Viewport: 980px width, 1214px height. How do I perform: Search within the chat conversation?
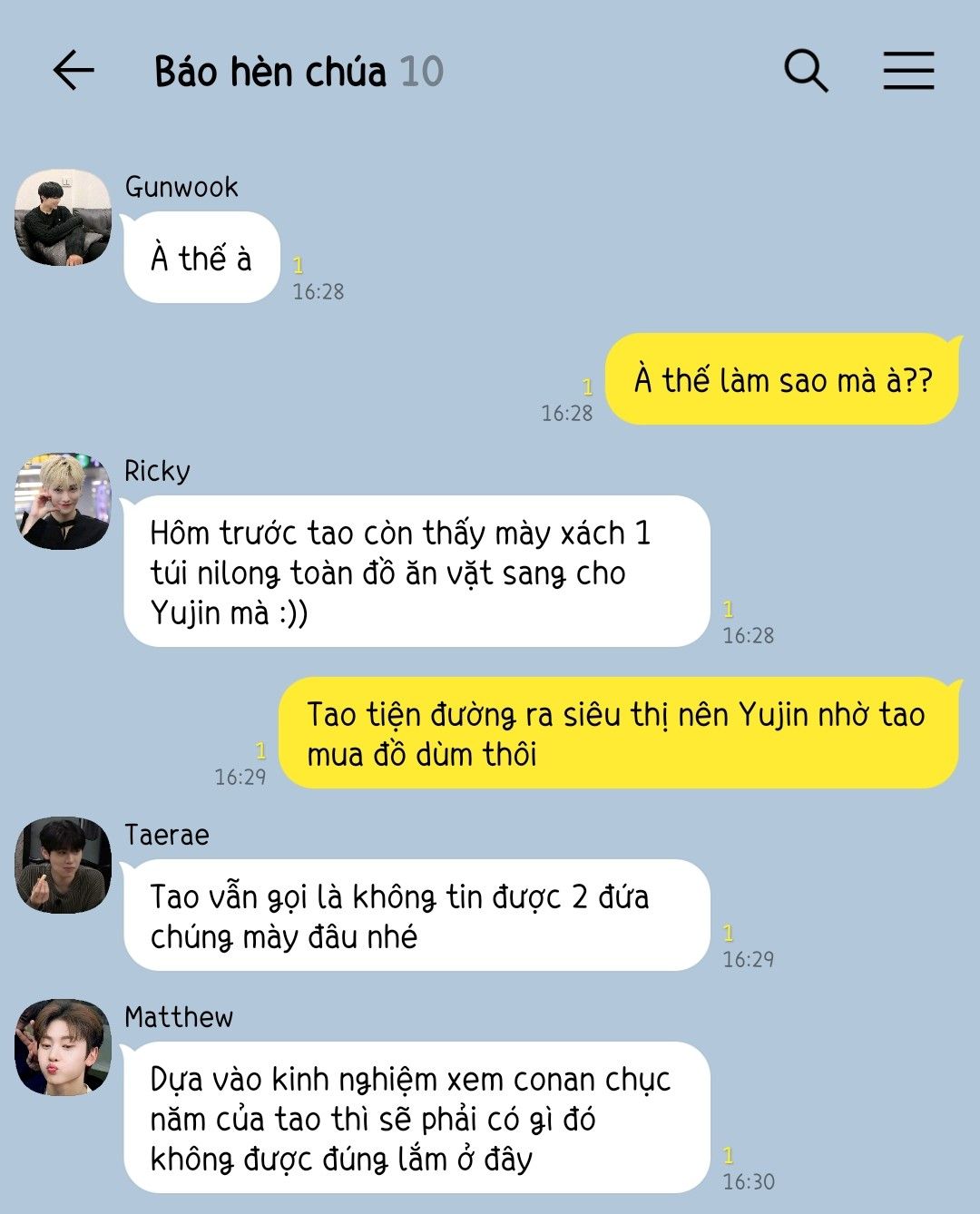pyautogui.click(x=806, y=71)
